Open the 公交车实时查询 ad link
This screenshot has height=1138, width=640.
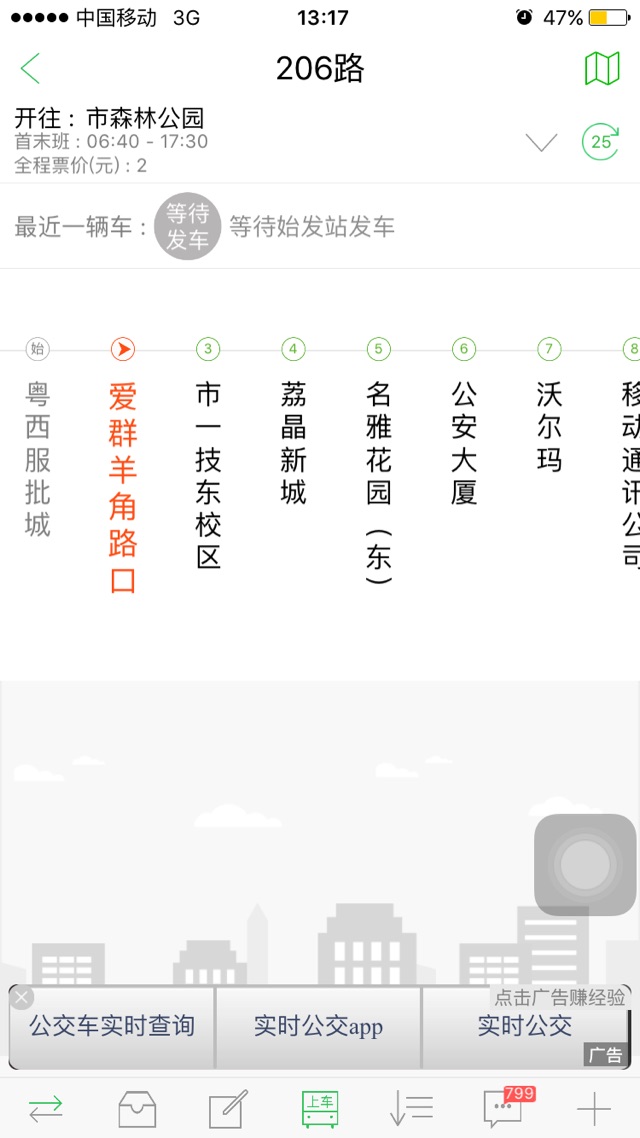(112, 1026)
